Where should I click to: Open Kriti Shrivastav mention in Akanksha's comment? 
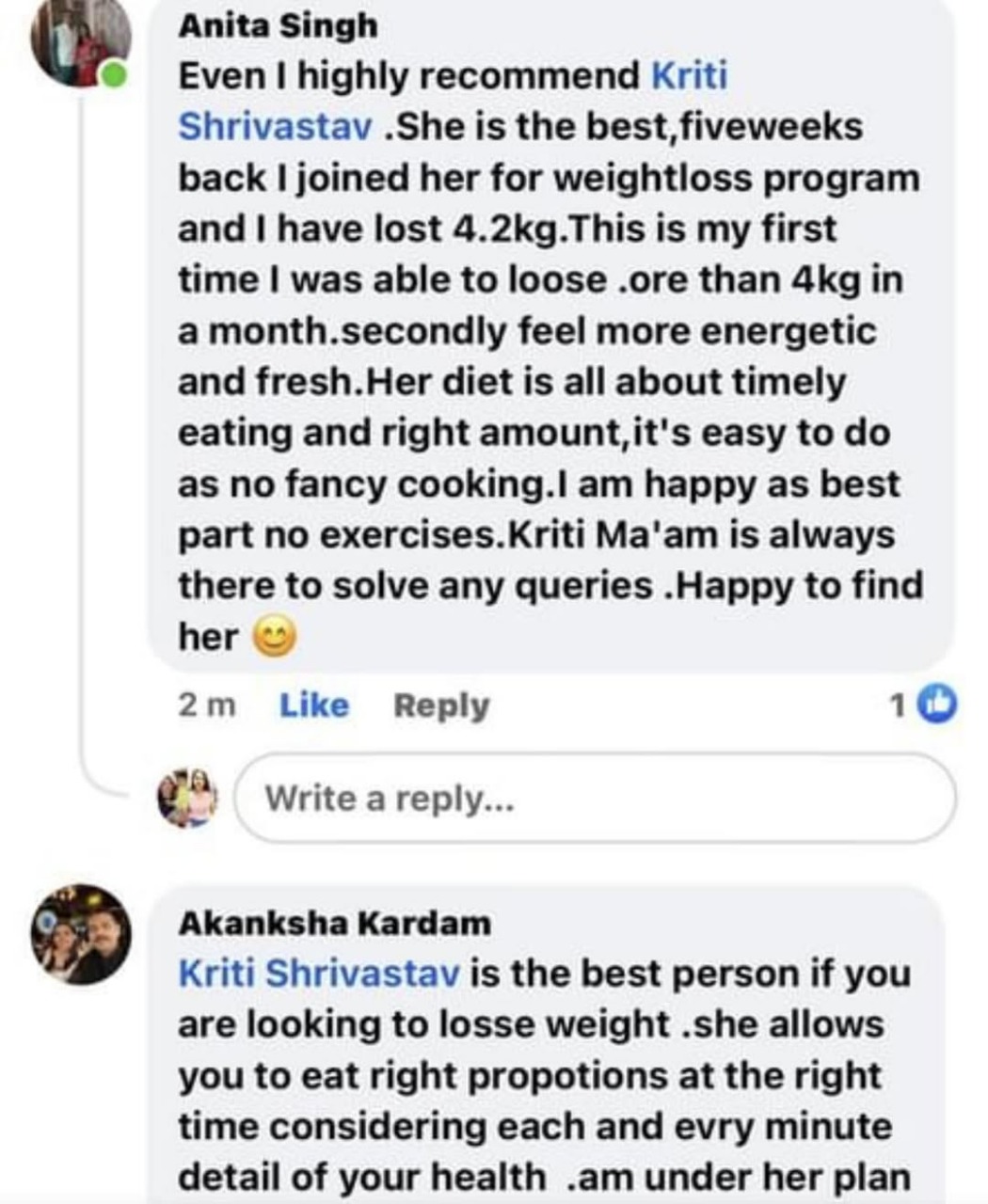point(319,974)
